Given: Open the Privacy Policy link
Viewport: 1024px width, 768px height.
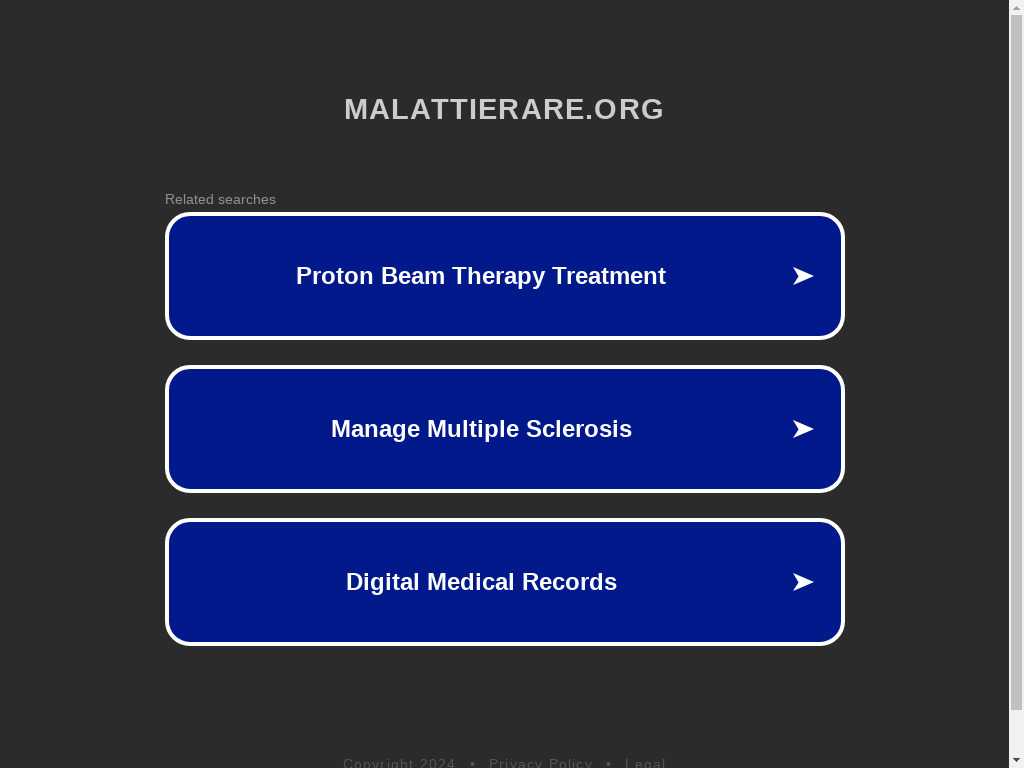Looking at the screenshot, I should (540, 763).
